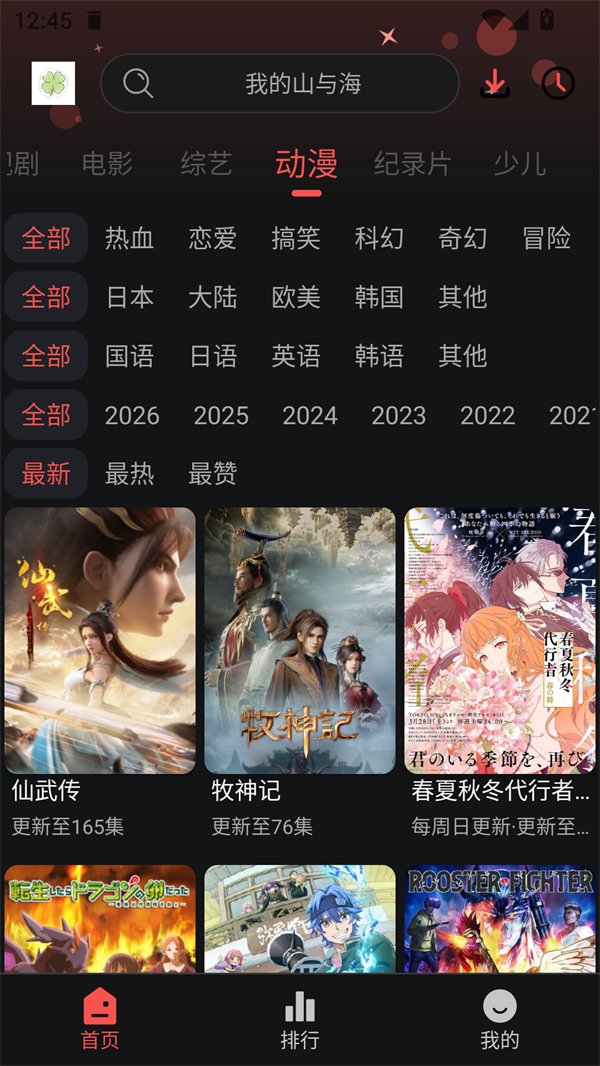Switch to the 综艺 tab
The width and height of the screenshot is (600, 1066).
[x=207, y=163]
